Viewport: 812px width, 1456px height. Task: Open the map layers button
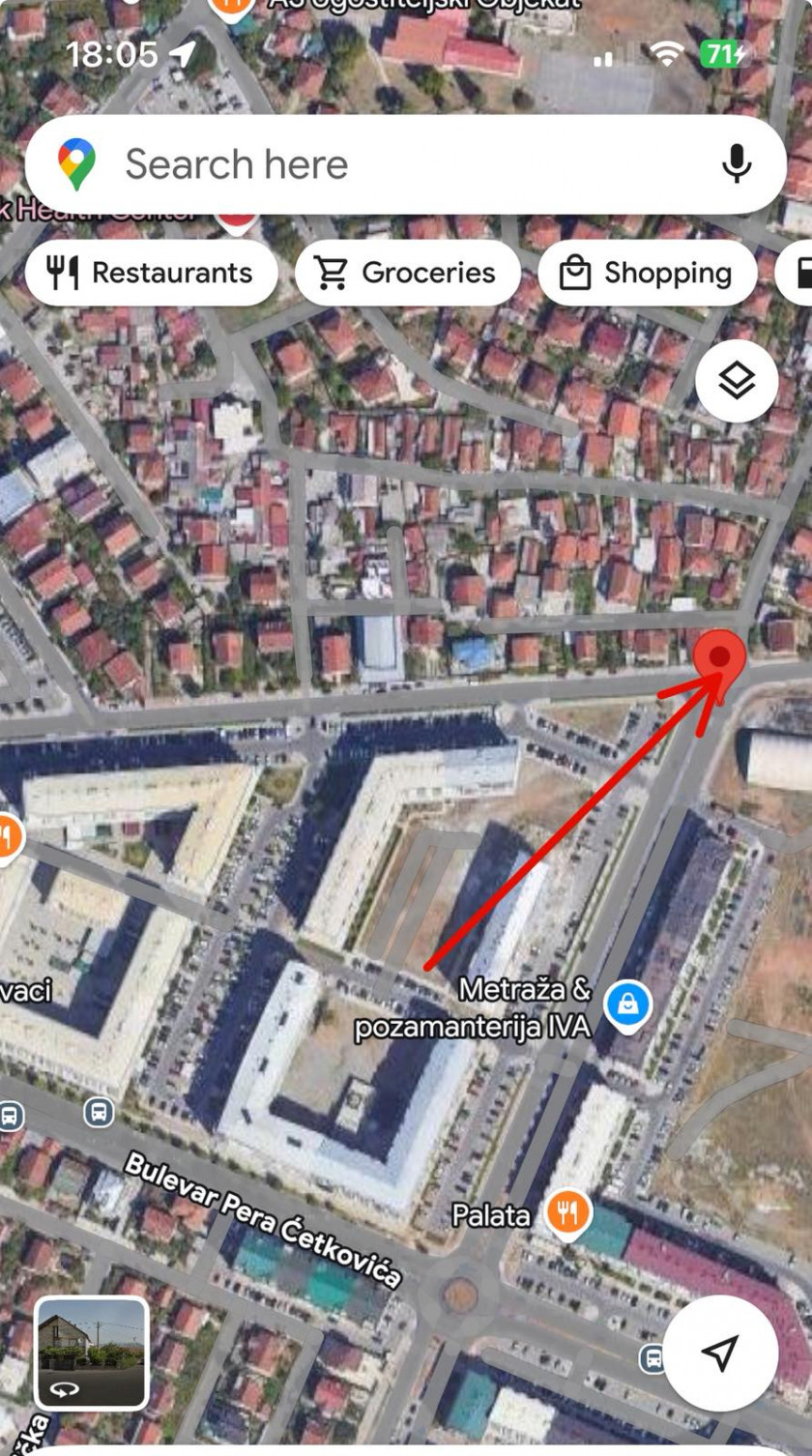click(737, 382)
